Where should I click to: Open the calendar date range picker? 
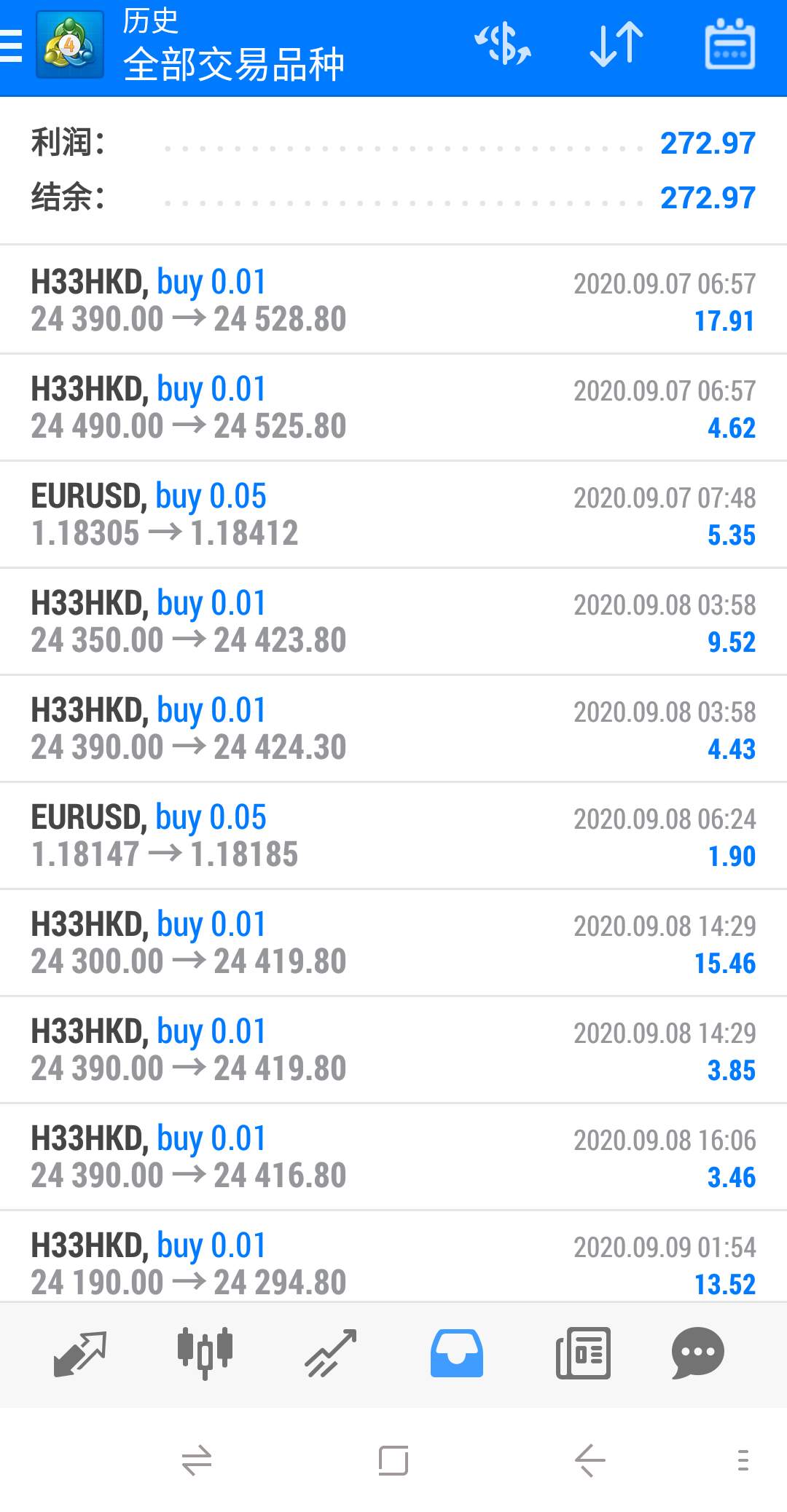coord(729,44)
